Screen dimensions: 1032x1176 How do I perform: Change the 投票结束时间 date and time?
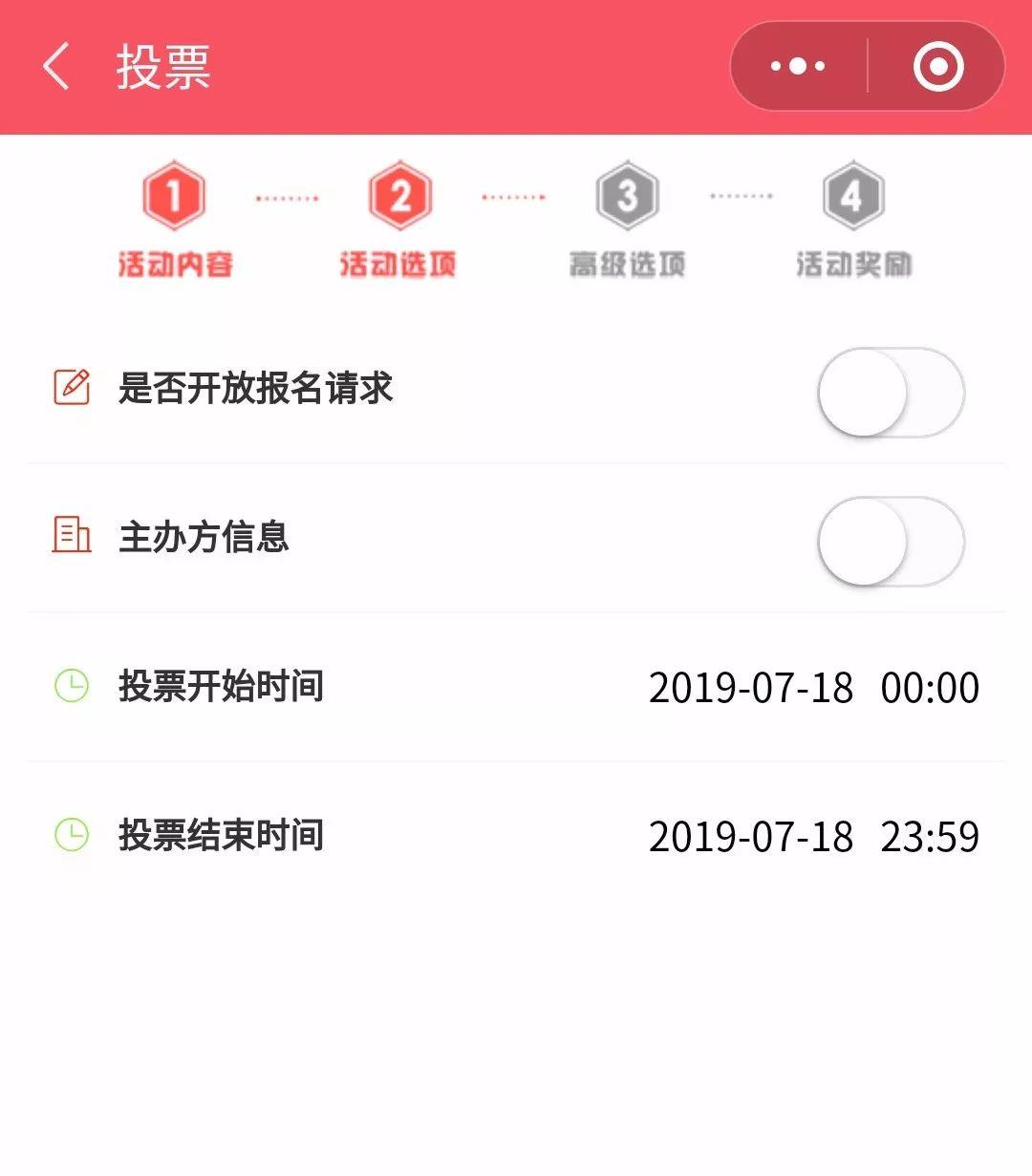[813, 837]
